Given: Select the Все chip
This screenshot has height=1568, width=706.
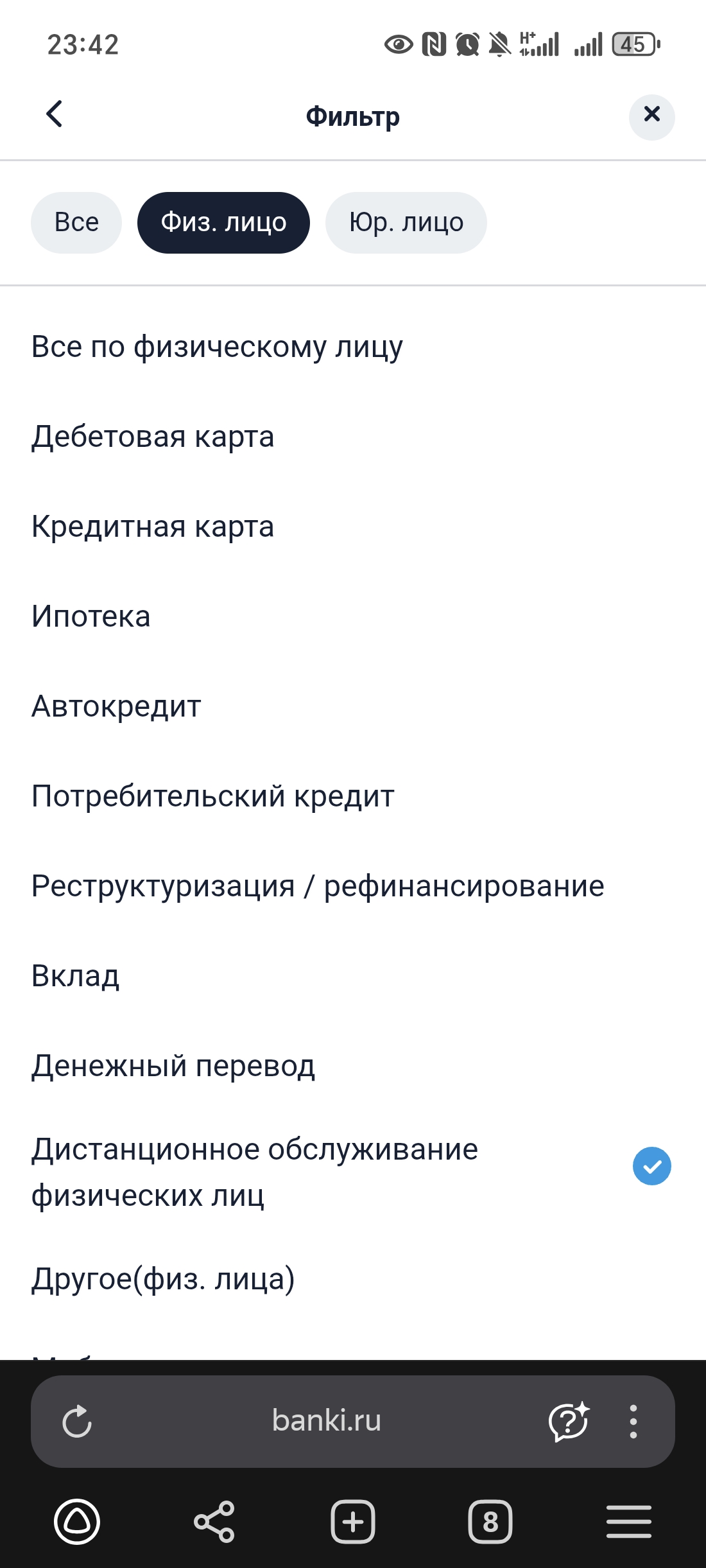Looking at the screenshot, I should click(76, 223).
